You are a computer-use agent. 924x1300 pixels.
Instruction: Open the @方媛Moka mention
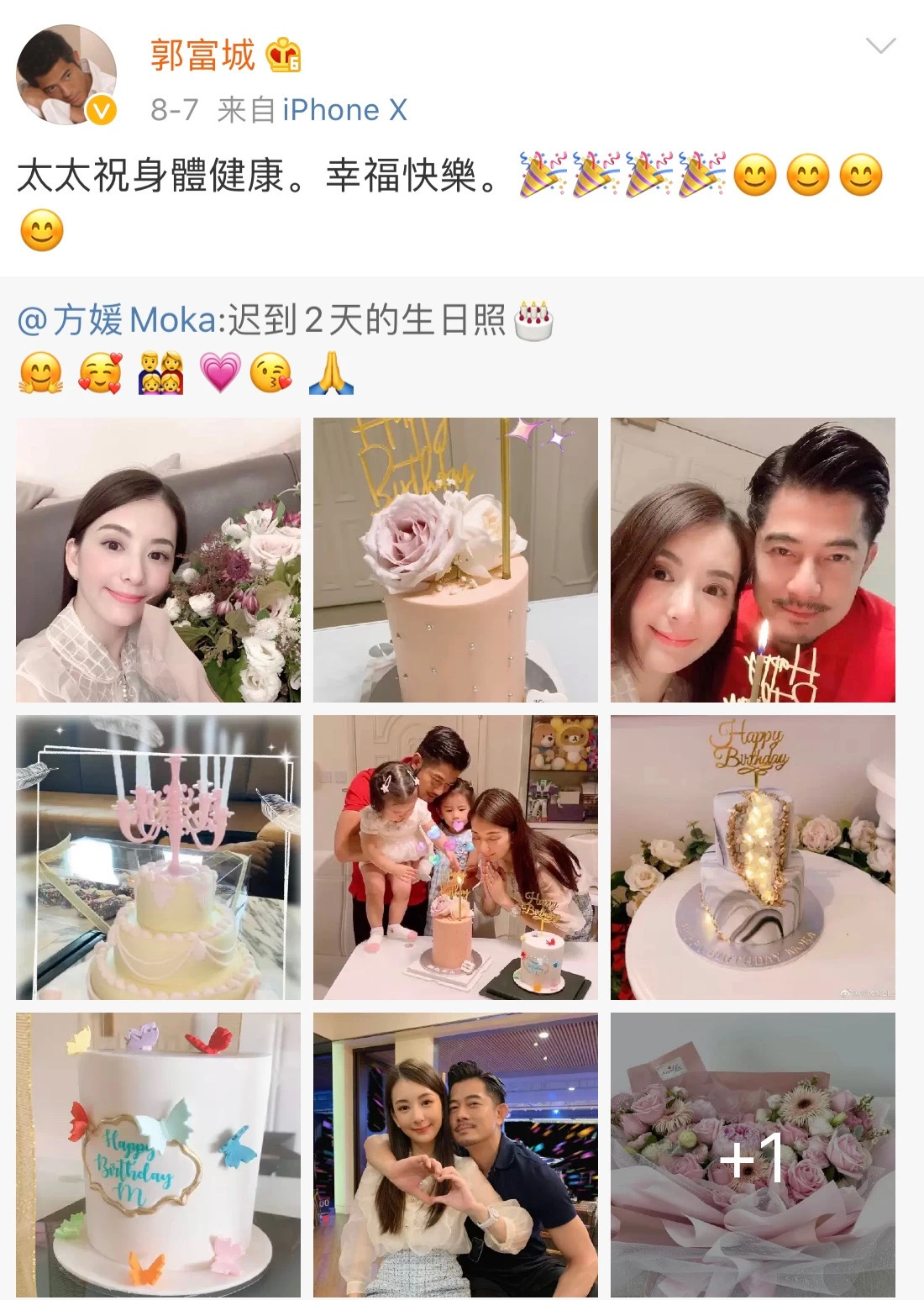[117, 320]
